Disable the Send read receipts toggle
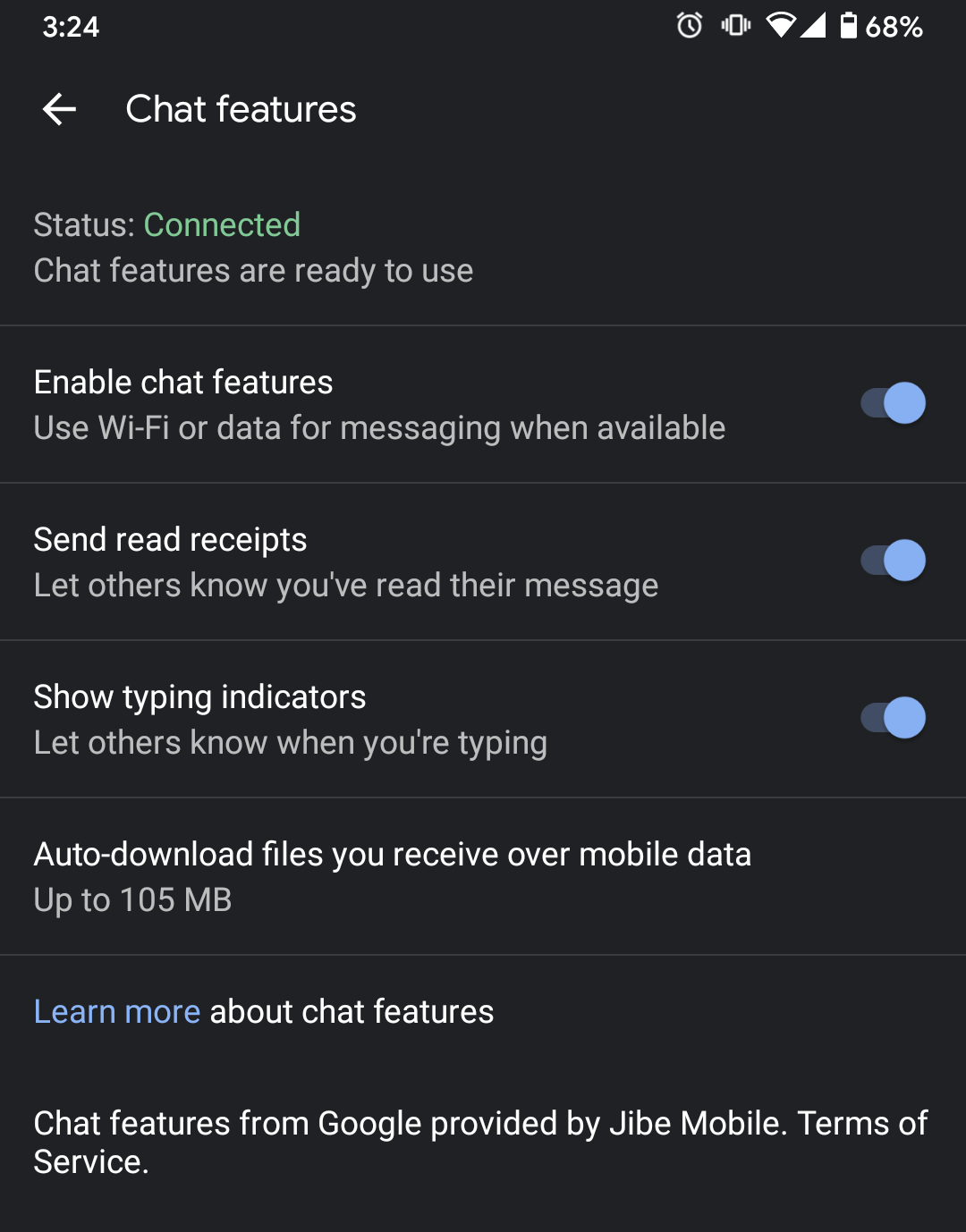The image size is (966, 1232). (893, 561)
